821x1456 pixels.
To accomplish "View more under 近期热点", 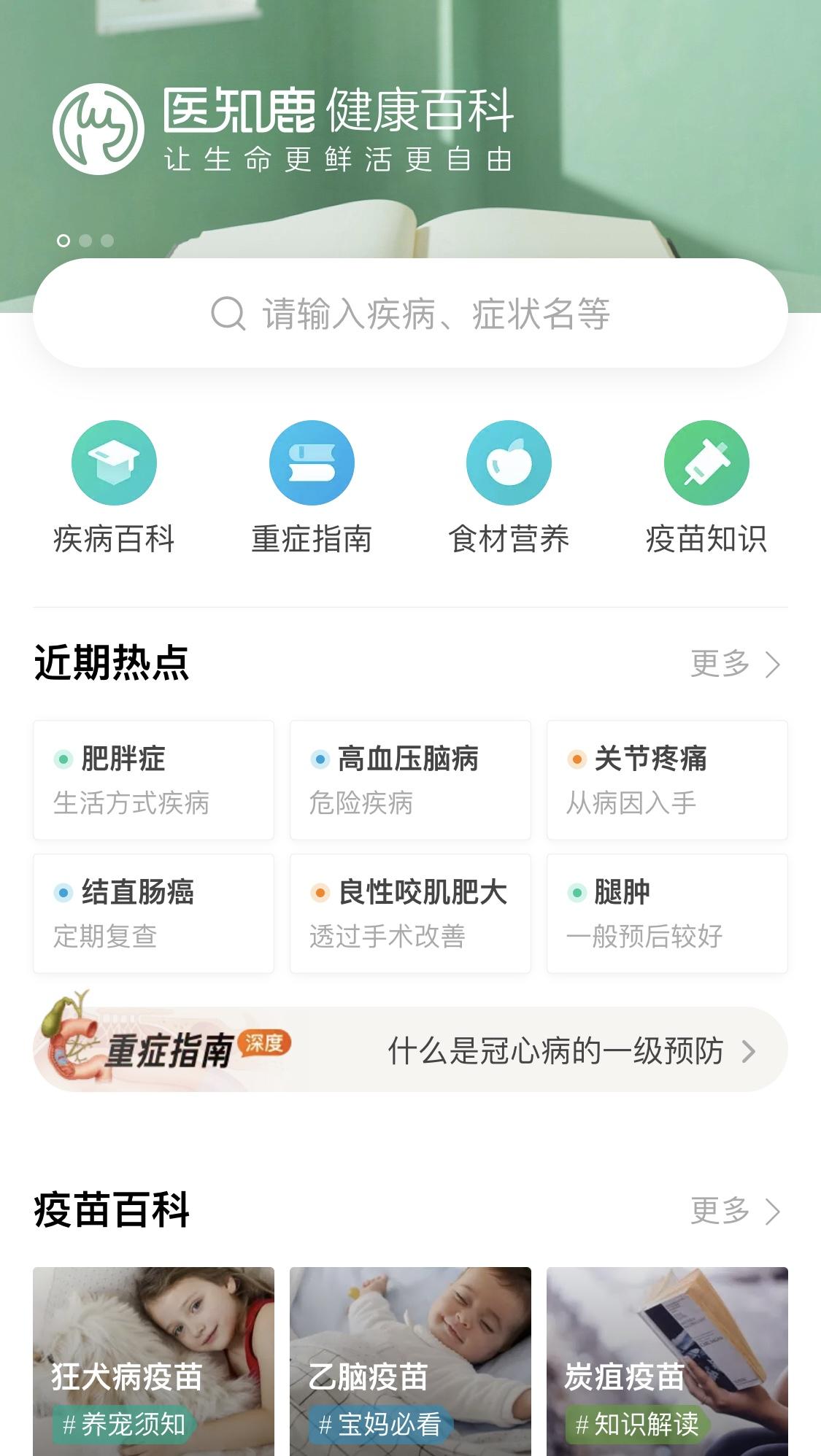I will [735, 664].
